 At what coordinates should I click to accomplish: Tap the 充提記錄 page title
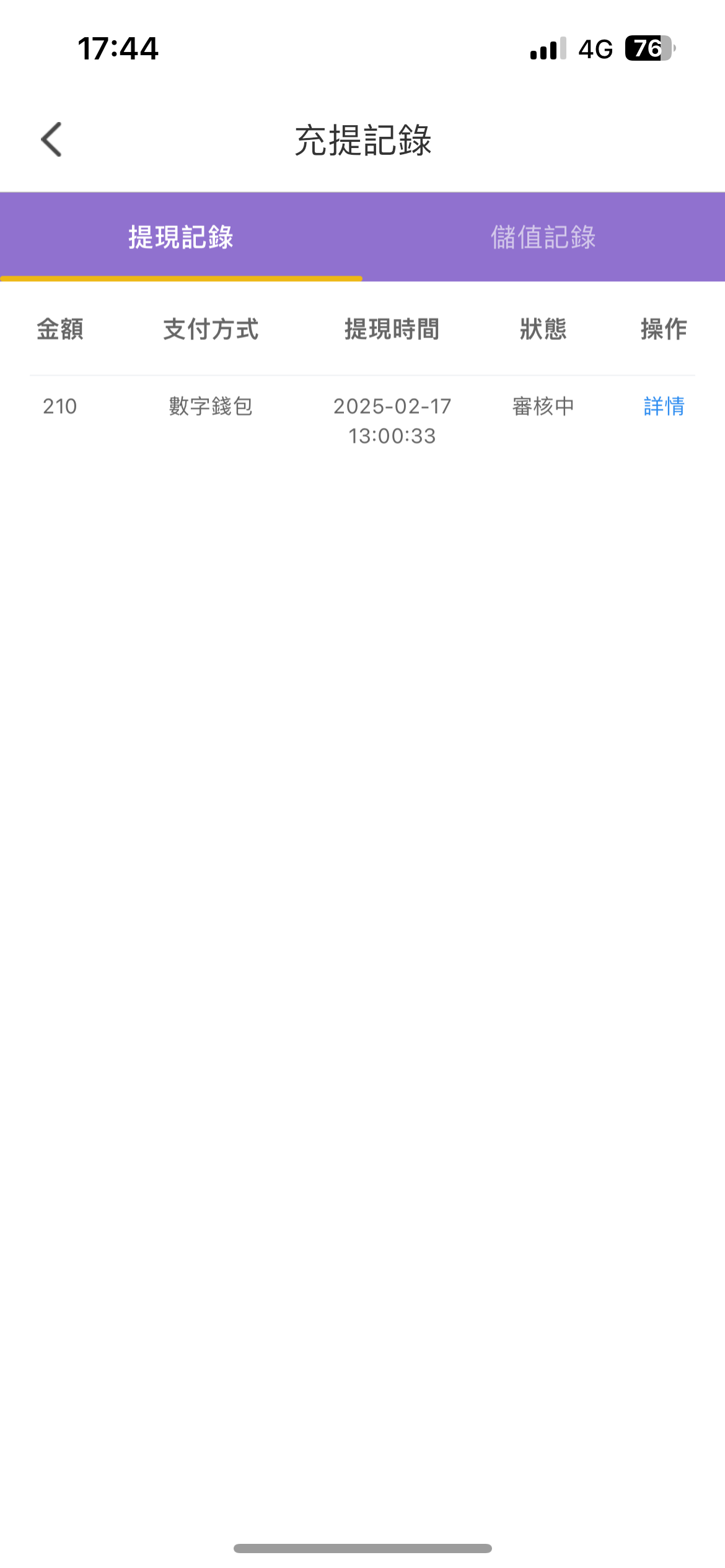click(x=362, y=141)
